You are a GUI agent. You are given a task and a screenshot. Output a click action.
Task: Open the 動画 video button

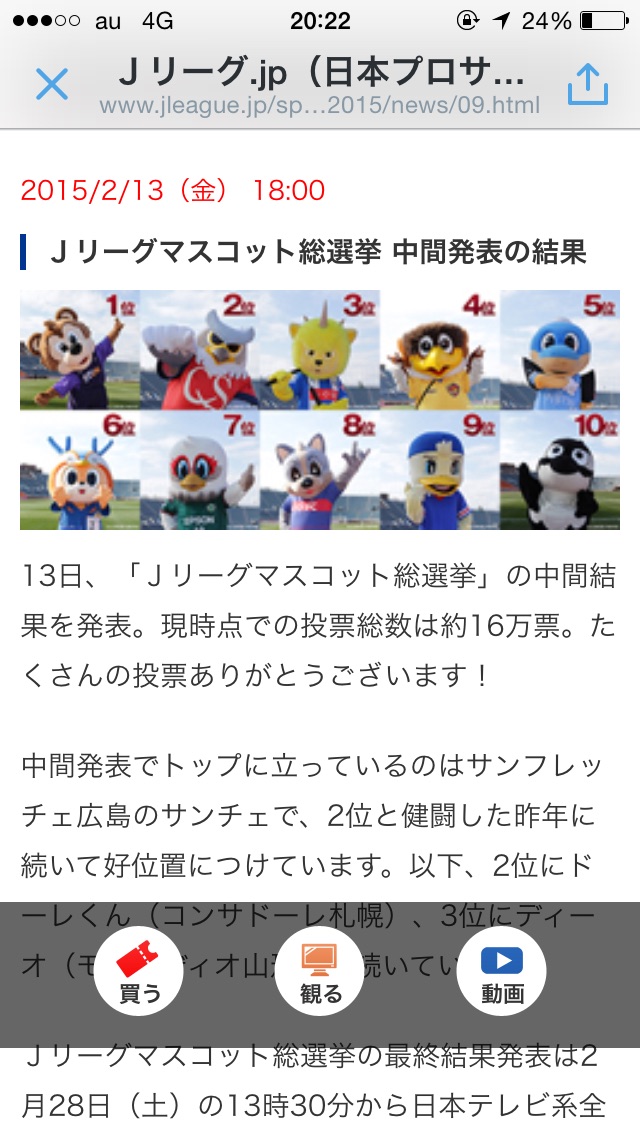coord(502,972)
